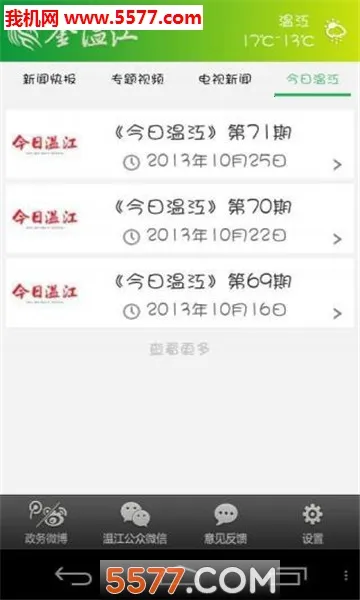Open 设置 settings
The height and width of the screenshot is (600, 360).
[x=313, y=523]
